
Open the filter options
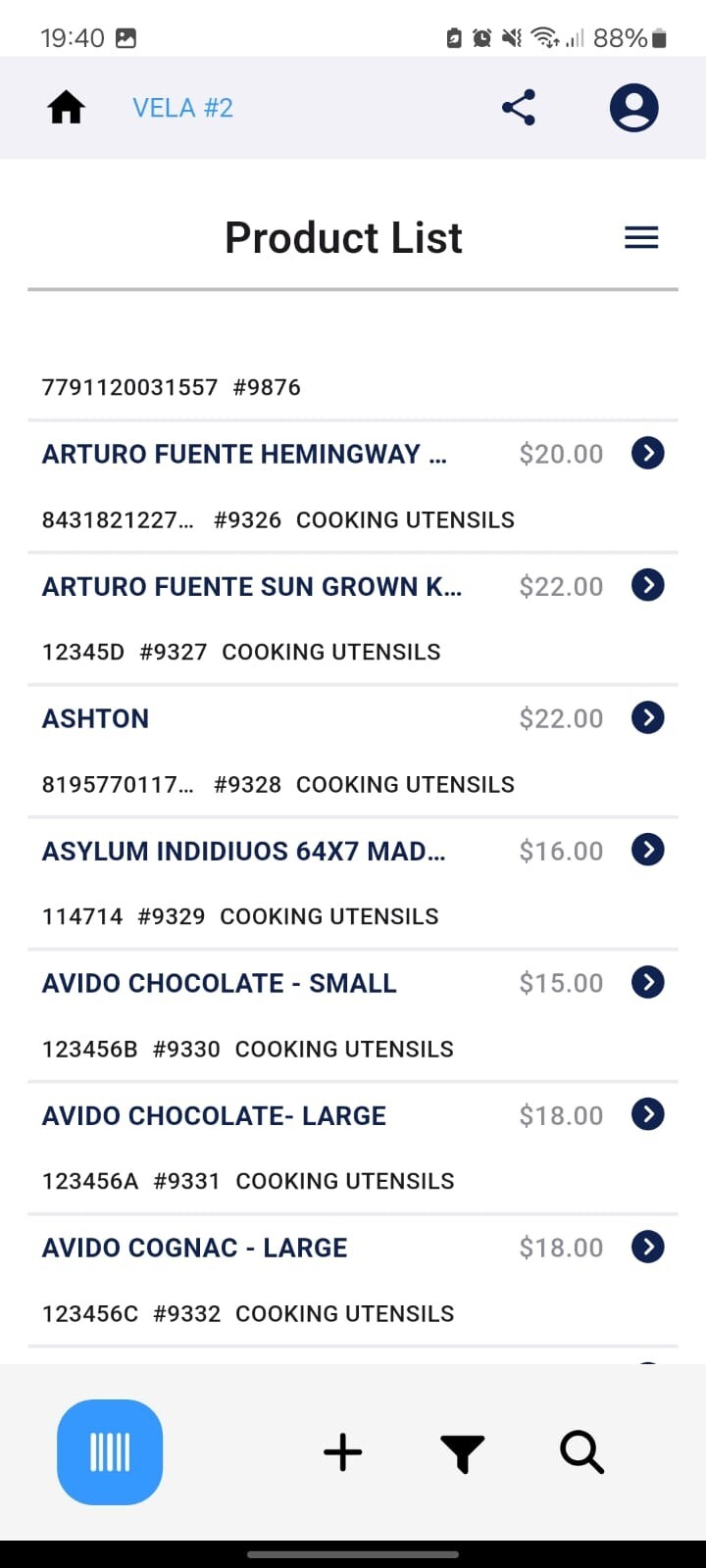(x=463, y=1453)
